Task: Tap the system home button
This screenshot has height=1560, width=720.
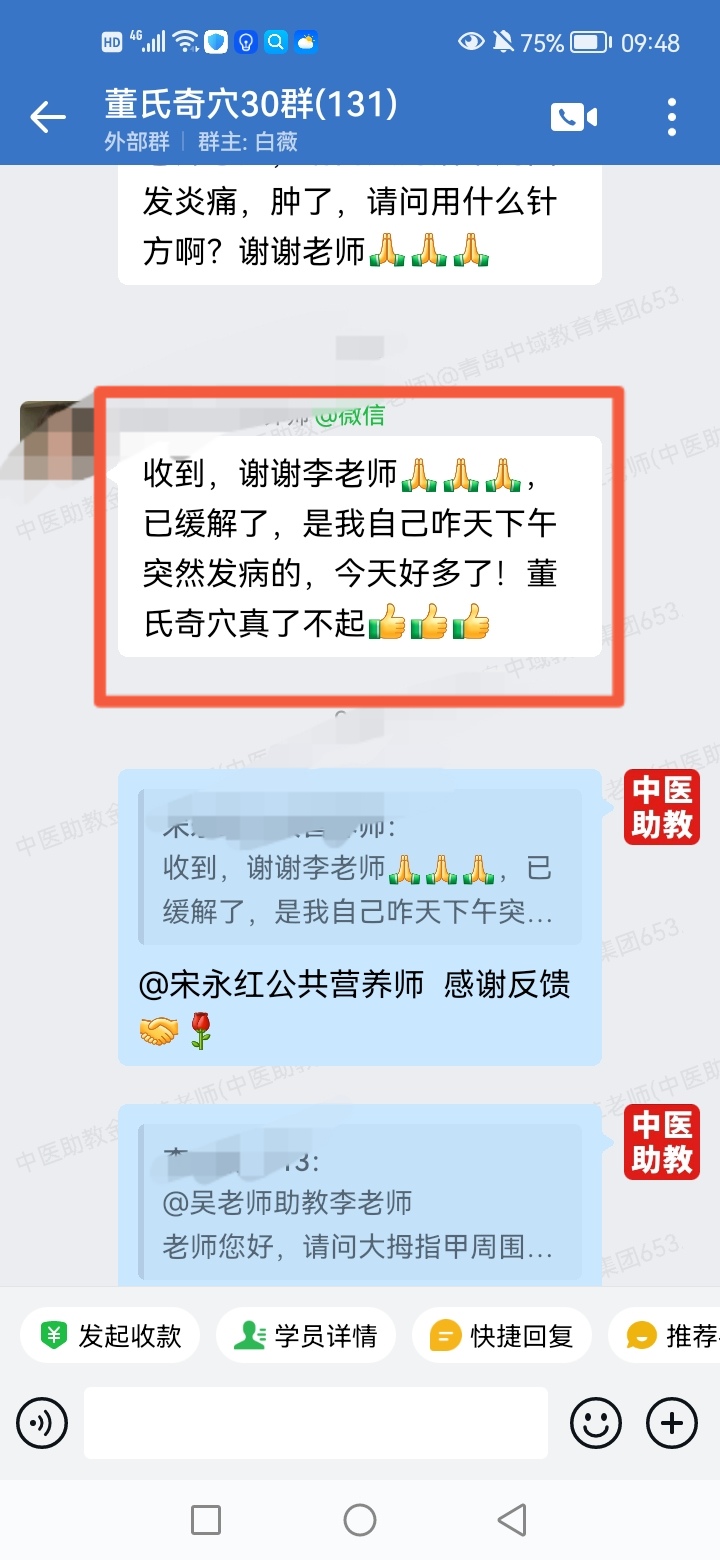Action: pyautogui.click(x=360, y=1520)
